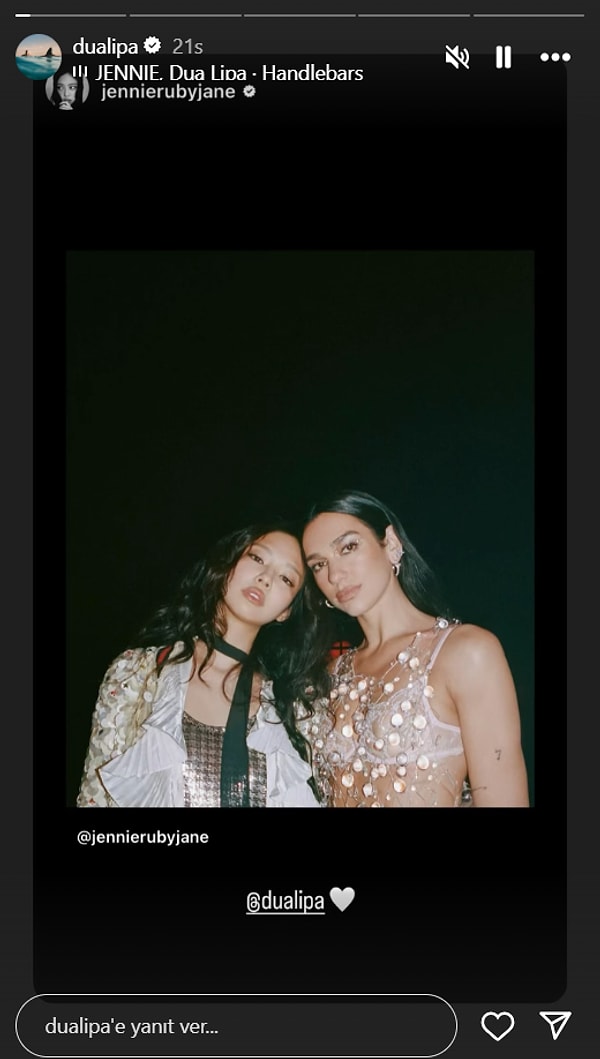View the reshared jennierubyjane post
This screenshot has width=600, height=1059.
(x=300, y=528)
